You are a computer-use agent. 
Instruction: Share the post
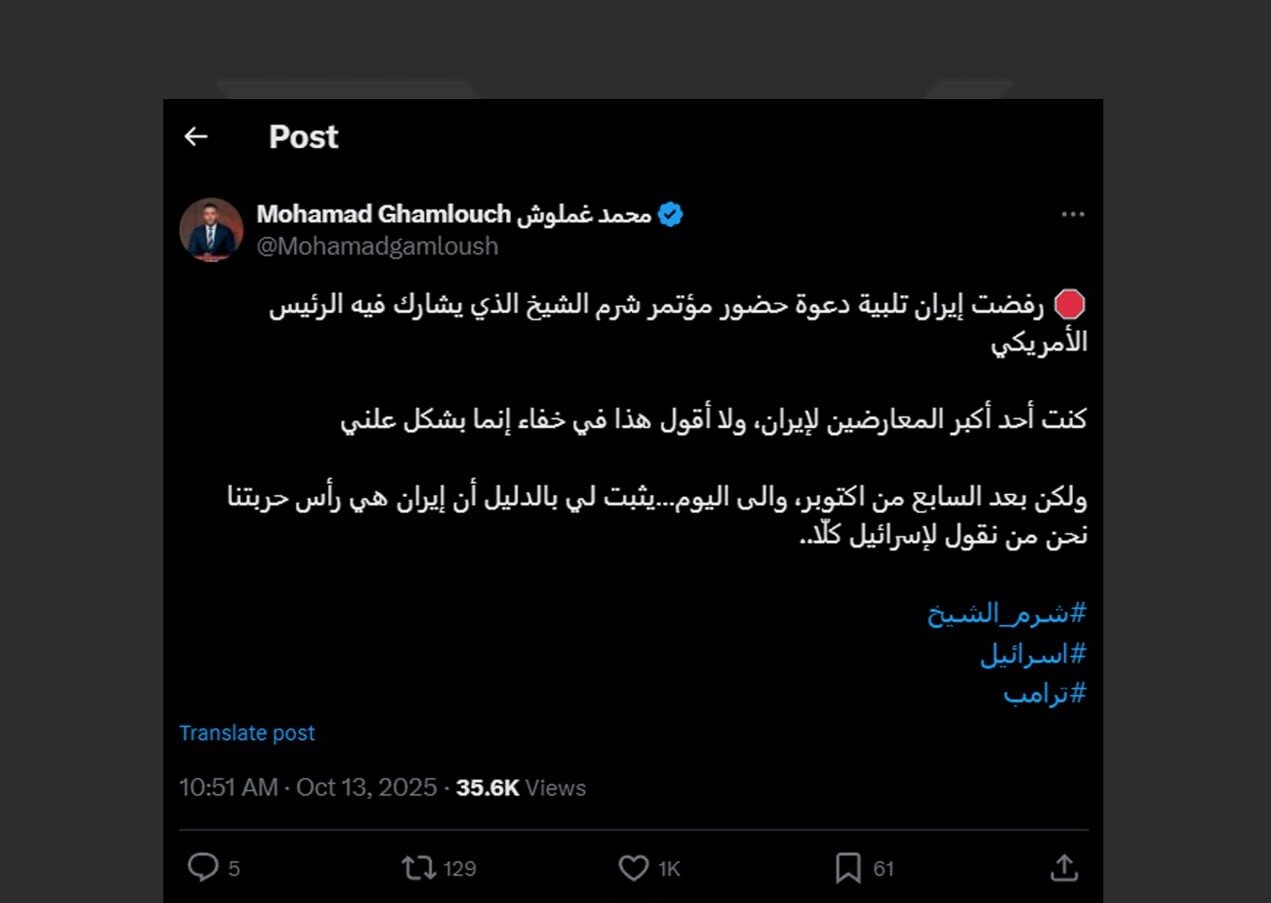tap(1064, 867)
